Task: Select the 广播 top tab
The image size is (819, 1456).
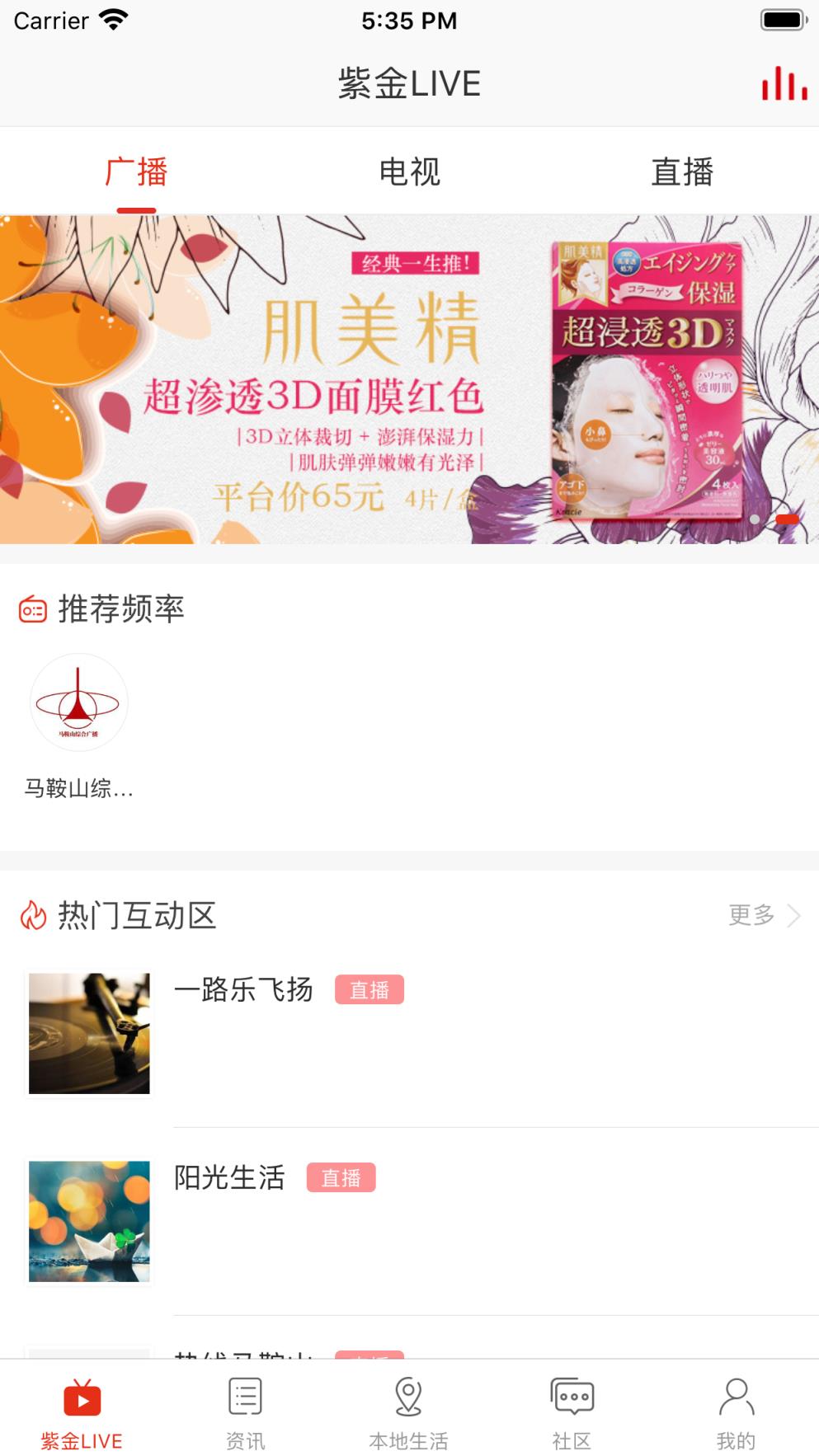Action: [136, 172]
